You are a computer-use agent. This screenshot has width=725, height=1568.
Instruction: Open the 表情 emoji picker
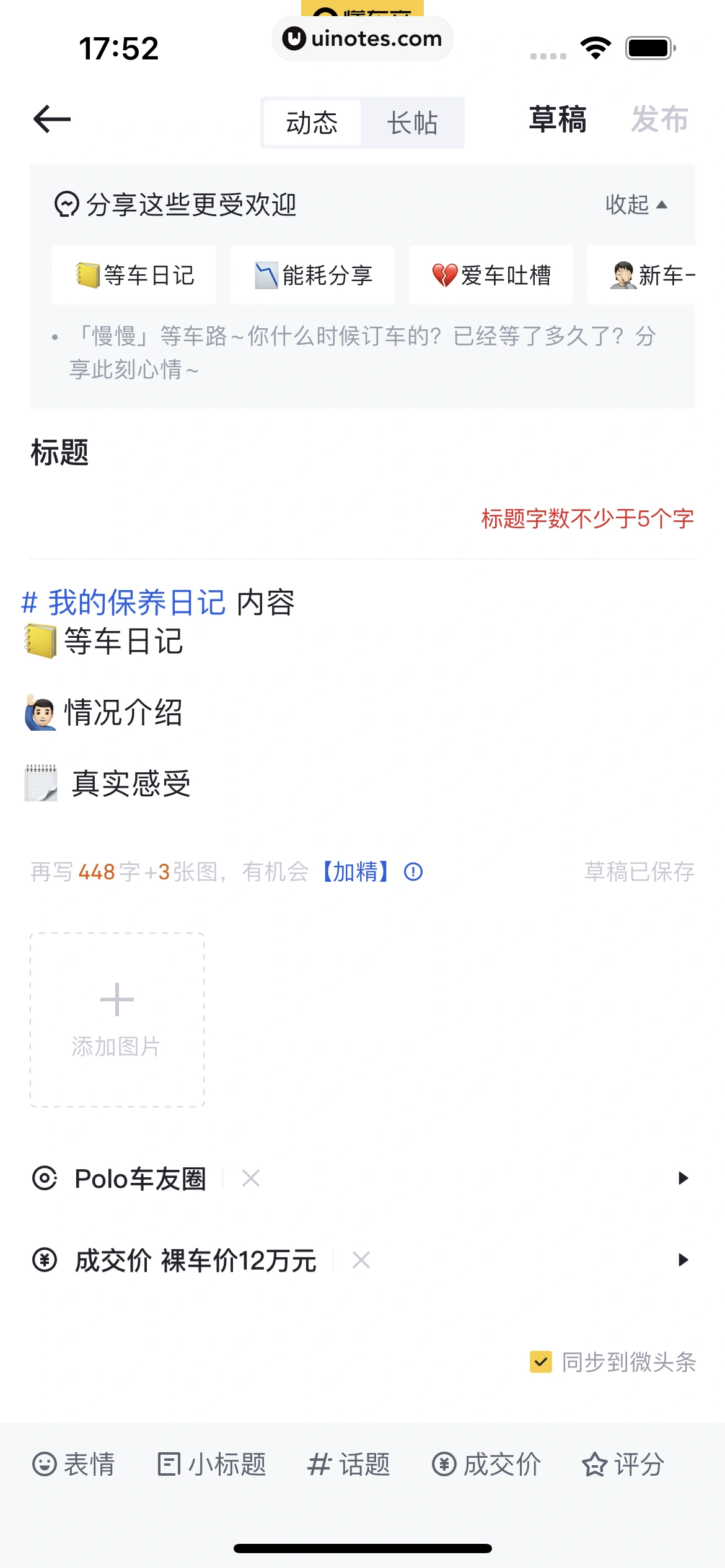74,1465
